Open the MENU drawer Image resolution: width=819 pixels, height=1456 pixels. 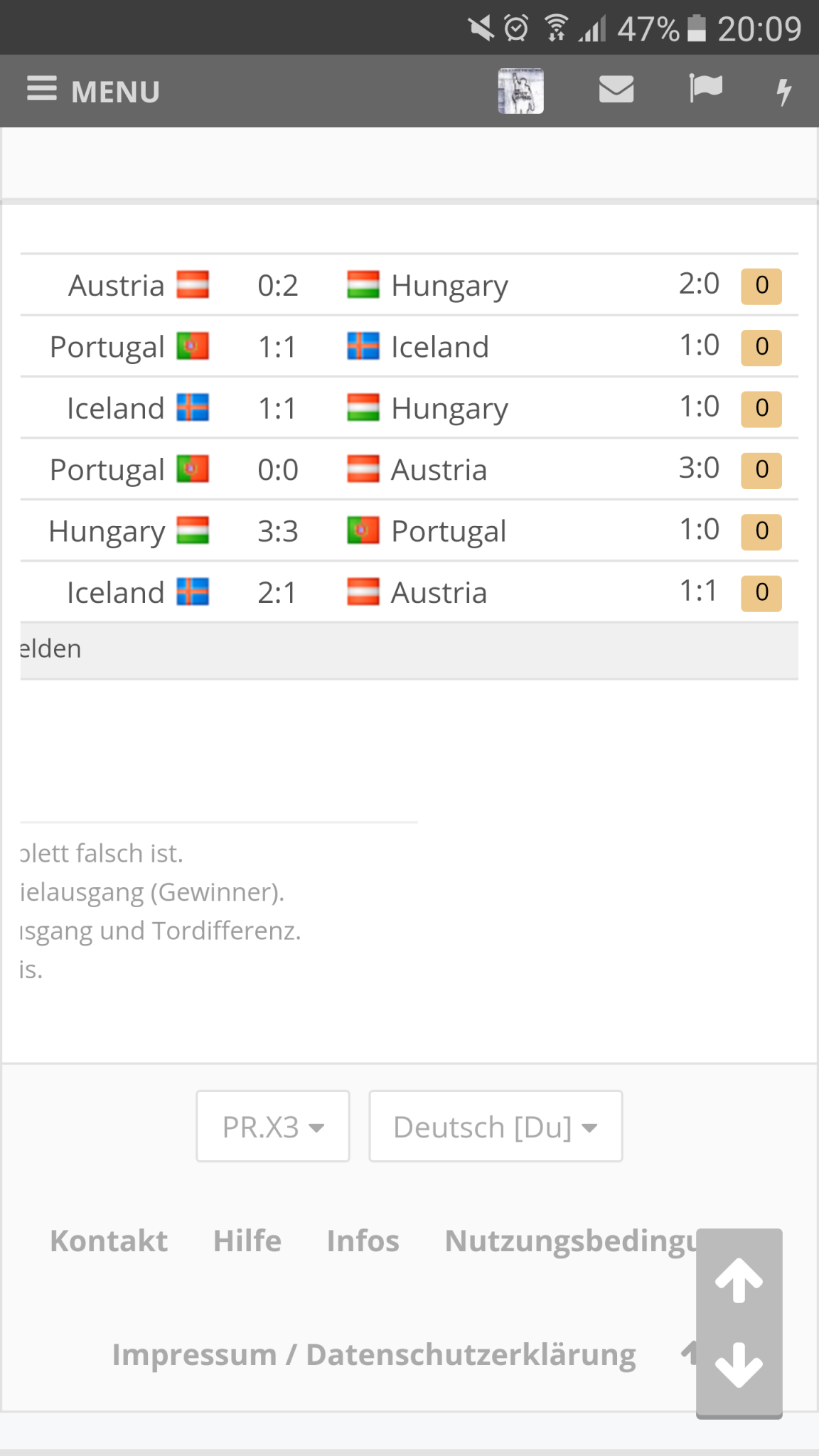pos(93,91)
